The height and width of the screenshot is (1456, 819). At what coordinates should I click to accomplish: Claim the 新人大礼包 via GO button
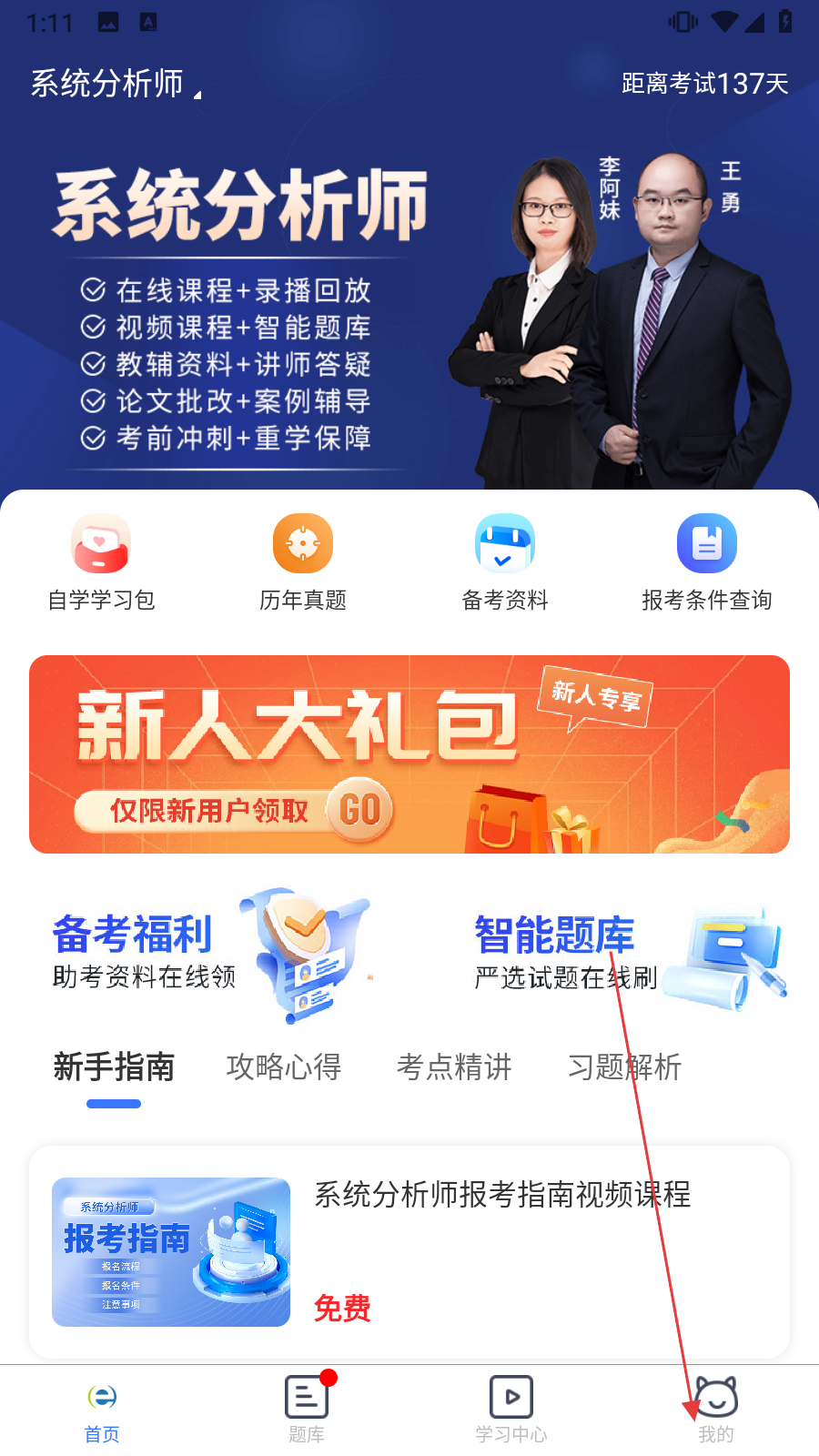coord(360,809)
